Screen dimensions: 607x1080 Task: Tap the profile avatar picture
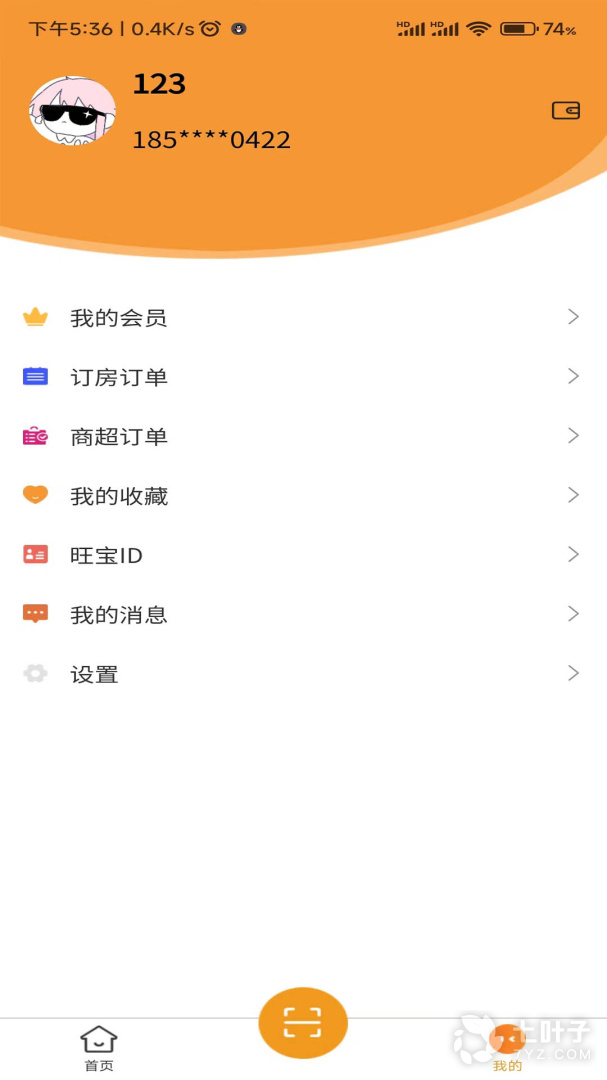coord(72,111)
